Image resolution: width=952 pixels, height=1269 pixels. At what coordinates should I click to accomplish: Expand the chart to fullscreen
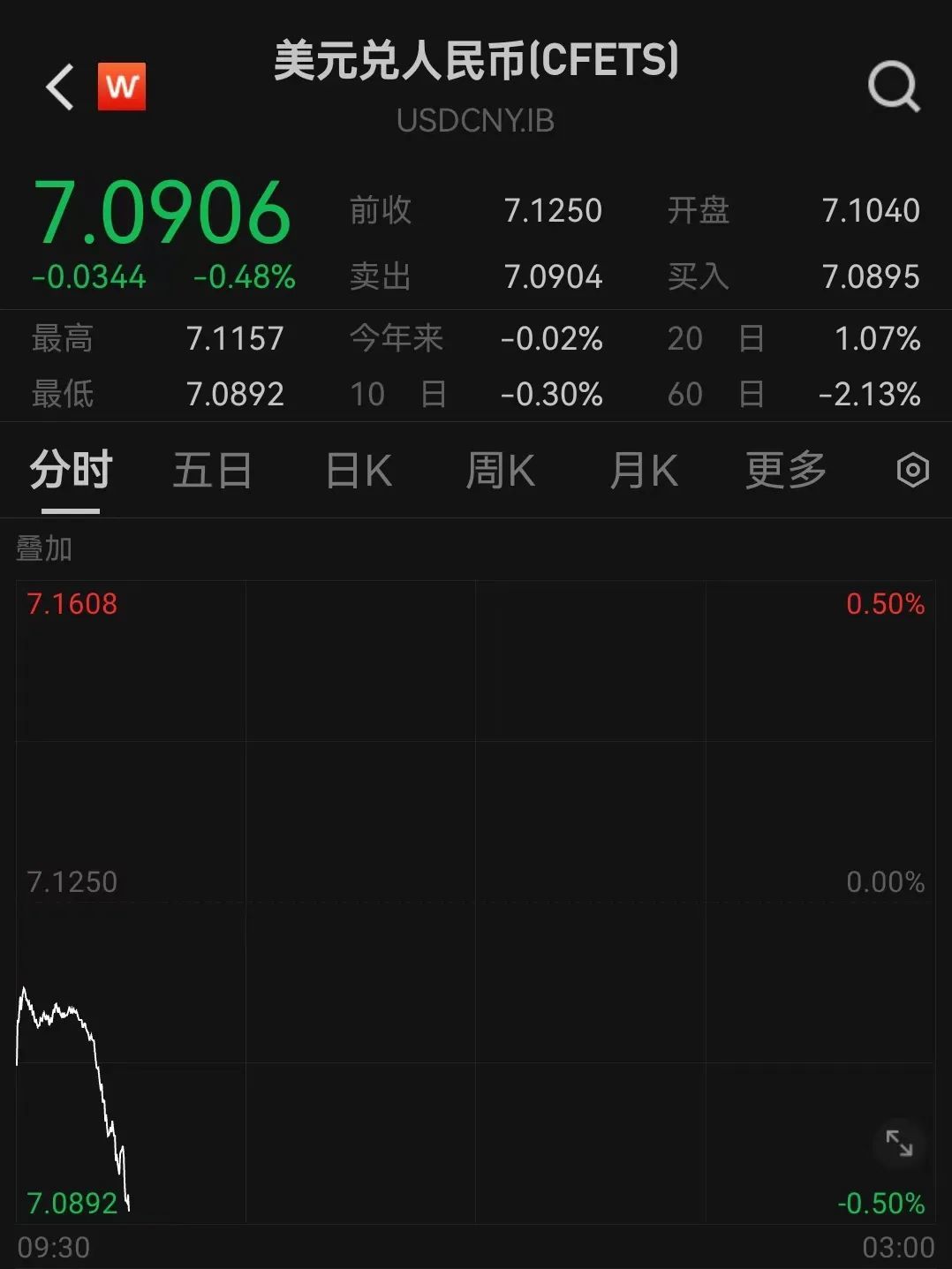(x=899, y=1143)
